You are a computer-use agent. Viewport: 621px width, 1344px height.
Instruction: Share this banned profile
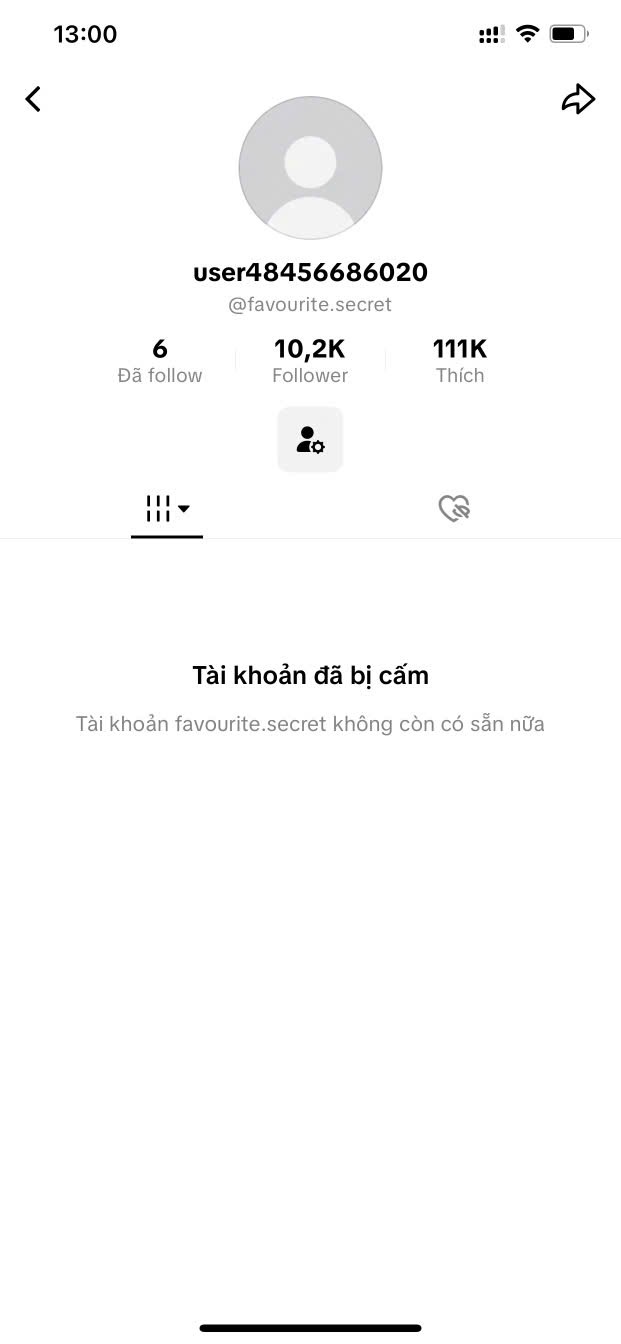pyautogui.click(x=578, y=99)
